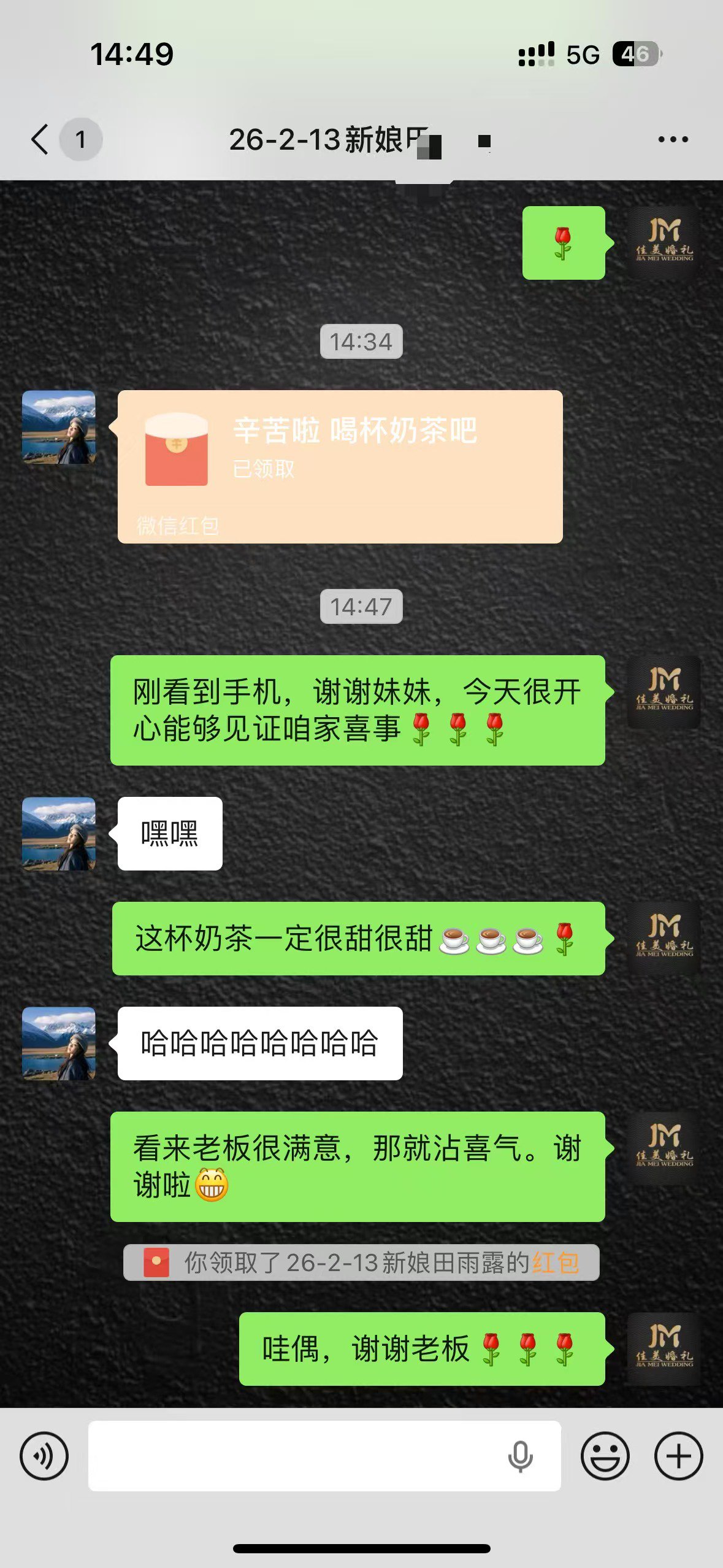Start voice-to-text dictation with the microphone

click(520, 1456)
